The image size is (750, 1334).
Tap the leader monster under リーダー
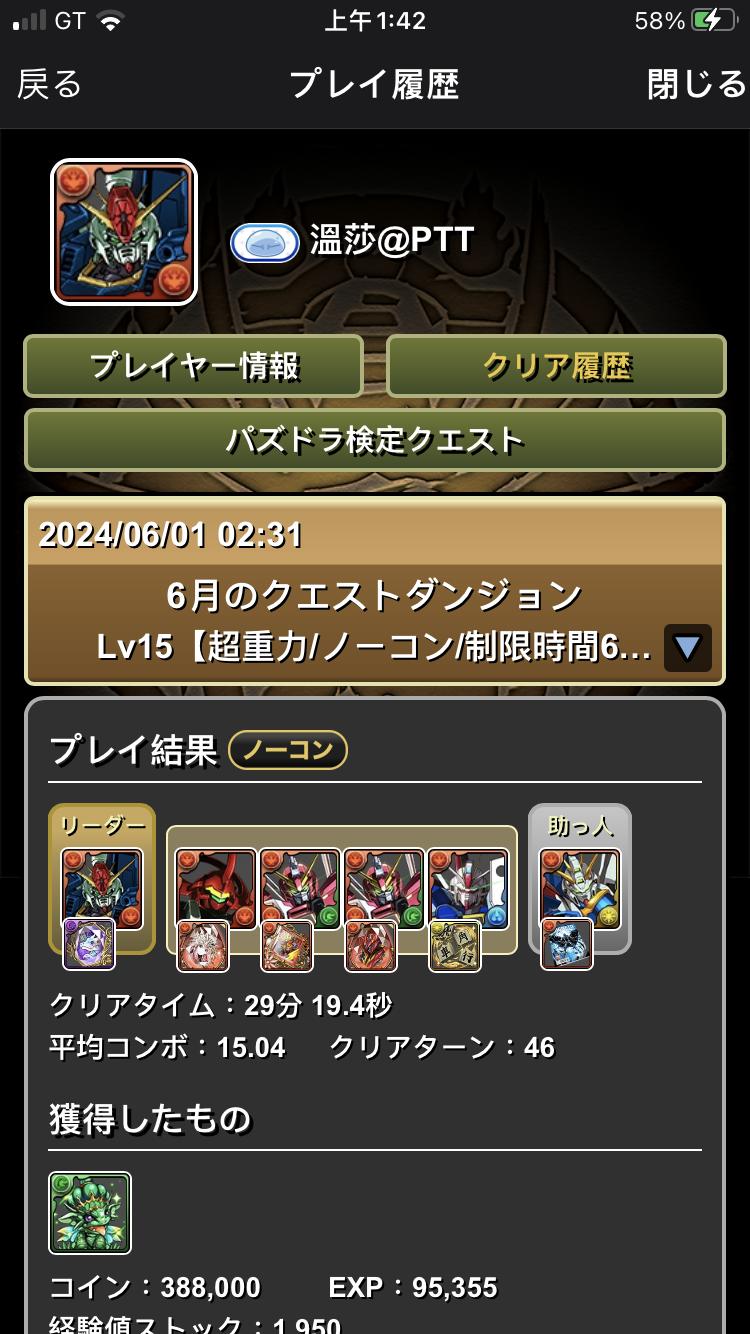102,888
